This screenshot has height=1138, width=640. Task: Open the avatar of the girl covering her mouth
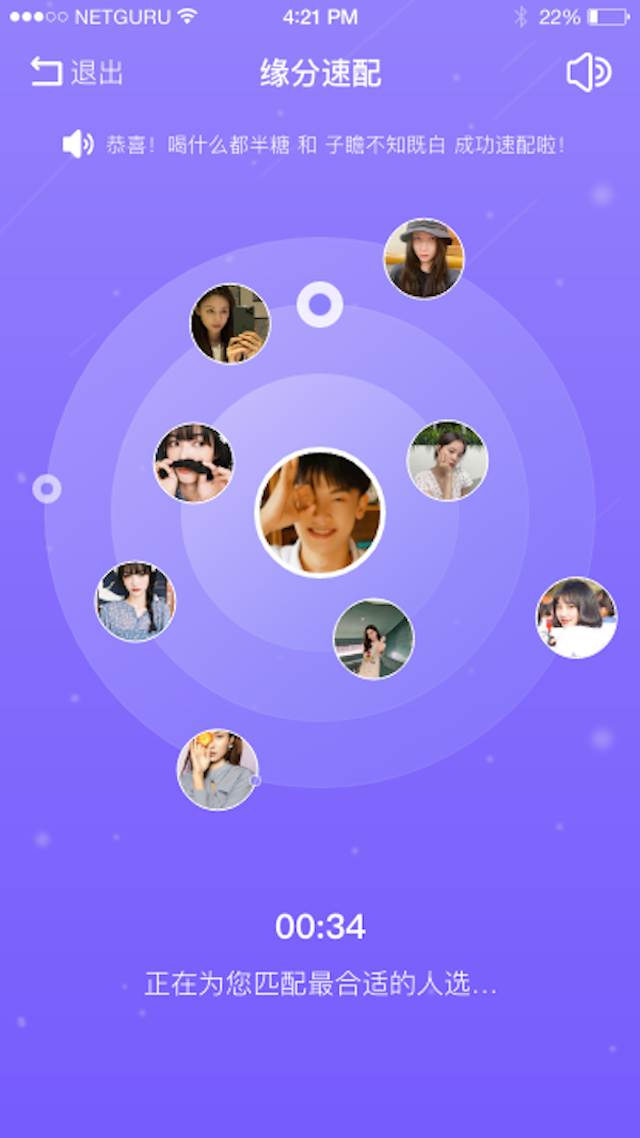[193, 462]
